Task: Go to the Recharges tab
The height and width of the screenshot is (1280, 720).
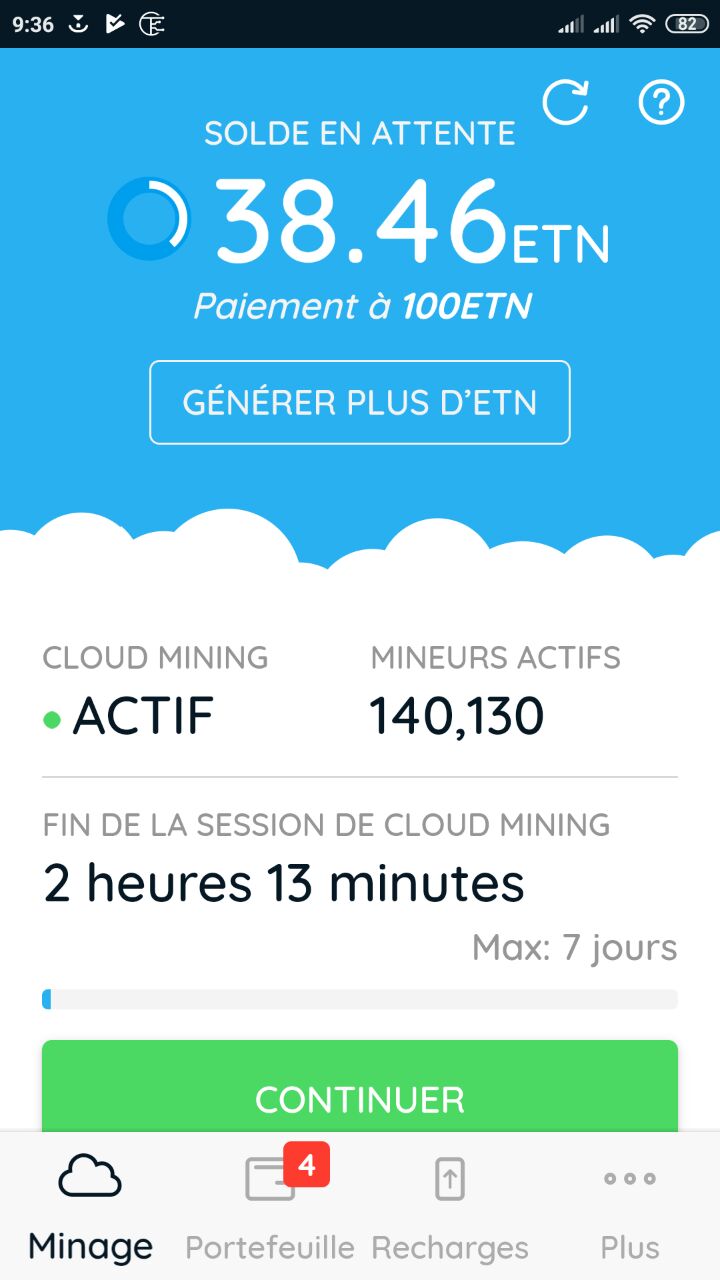Action: tap(450, 1206)
